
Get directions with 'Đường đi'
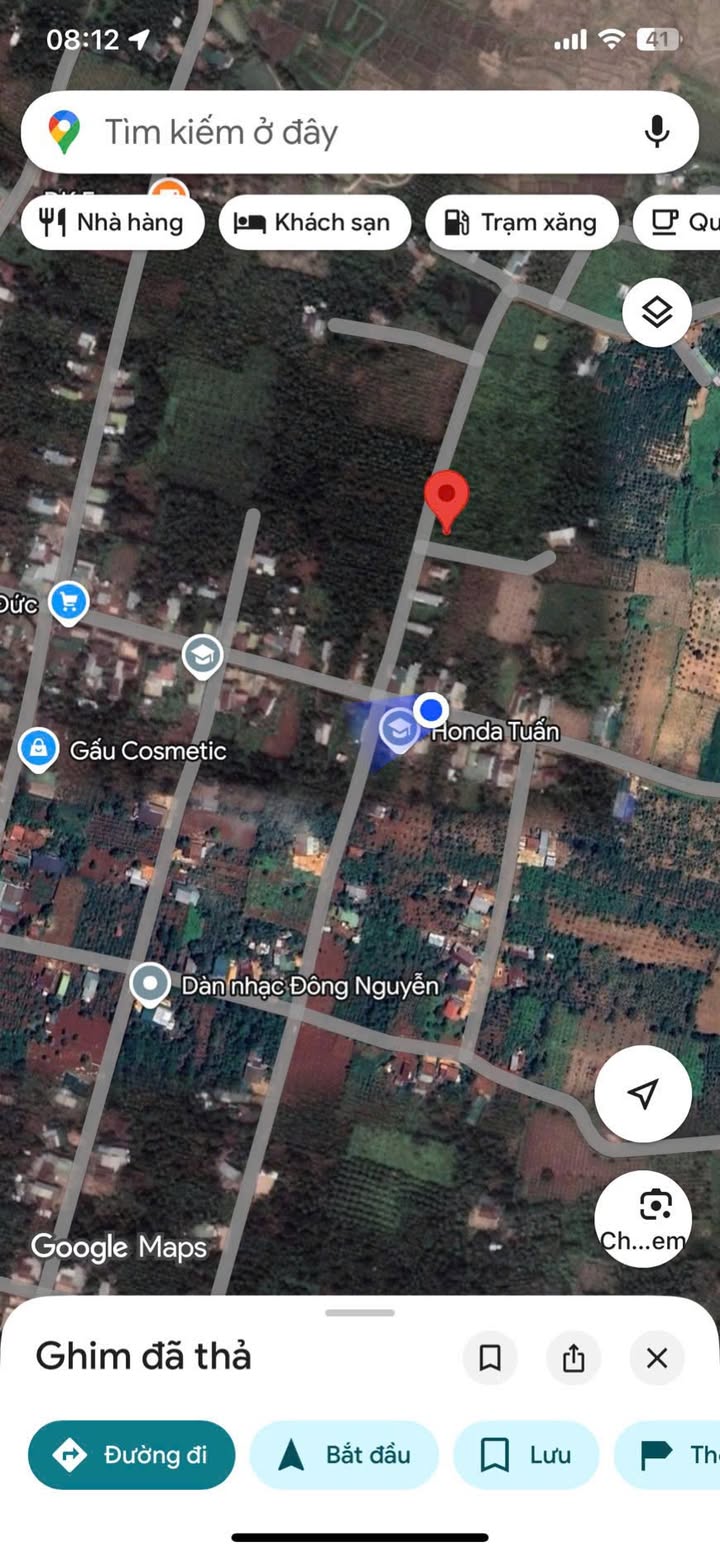coord(131,1455)
